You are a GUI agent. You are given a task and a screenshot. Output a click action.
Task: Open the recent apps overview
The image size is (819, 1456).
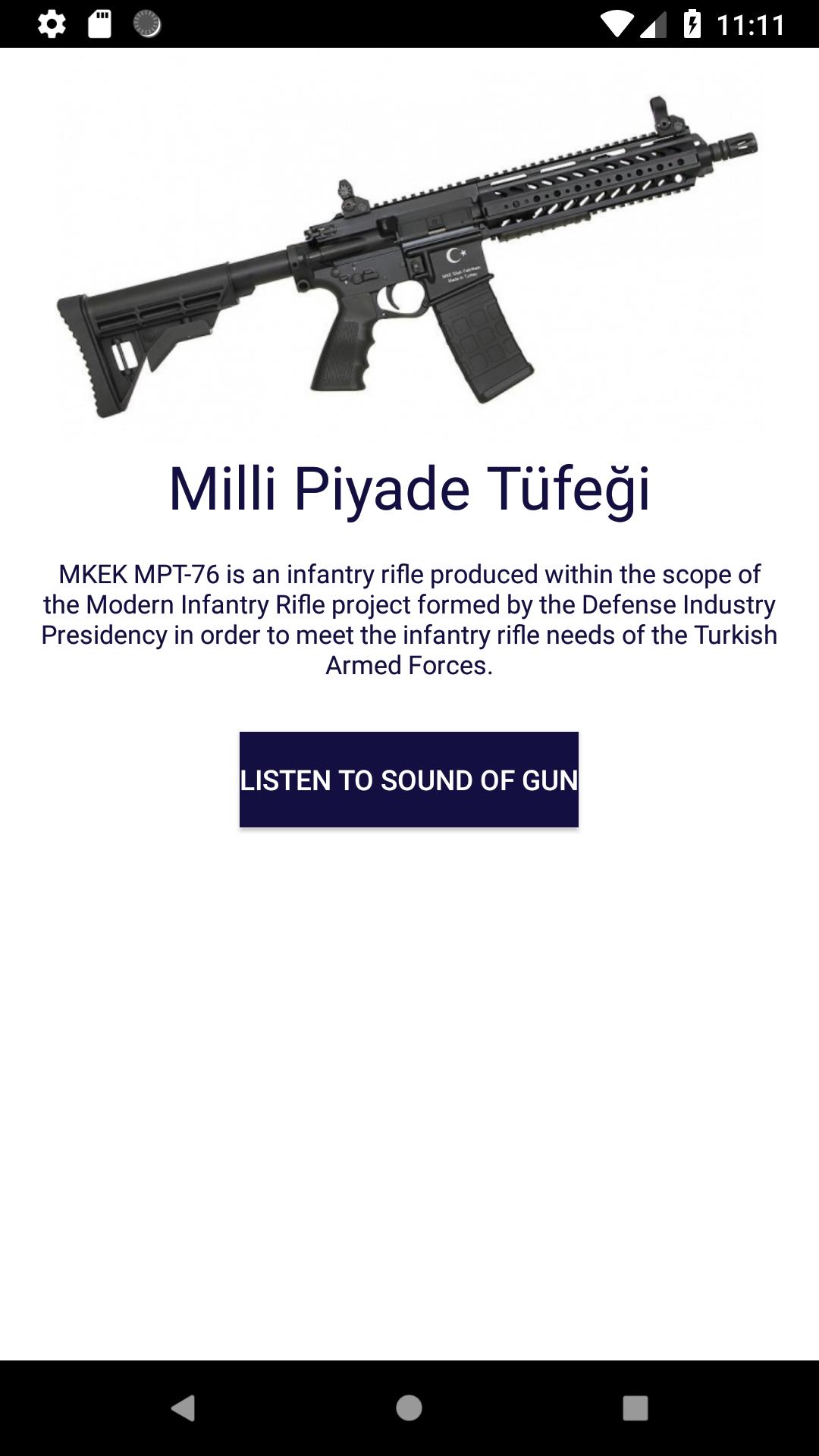635,1408
